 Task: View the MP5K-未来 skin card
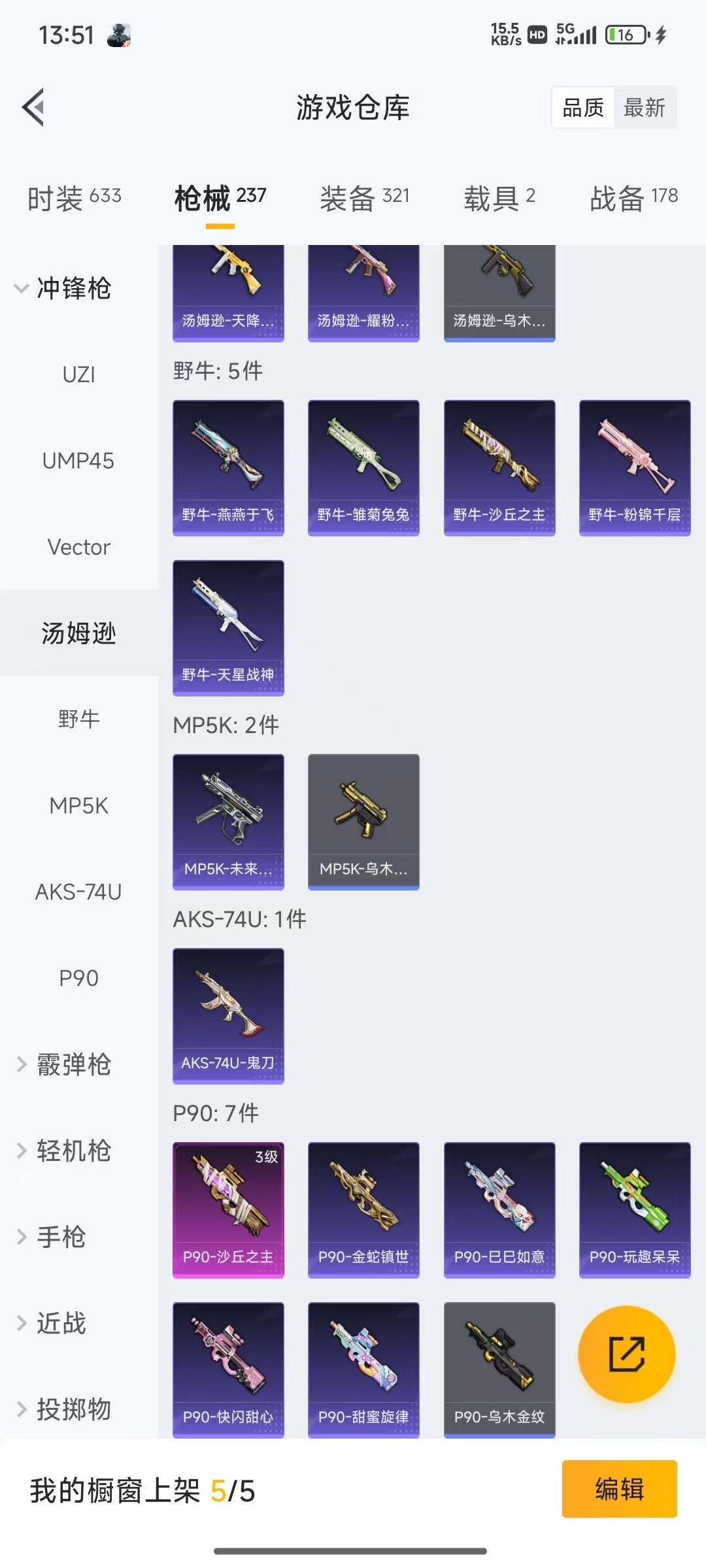(x=228, y=822)
